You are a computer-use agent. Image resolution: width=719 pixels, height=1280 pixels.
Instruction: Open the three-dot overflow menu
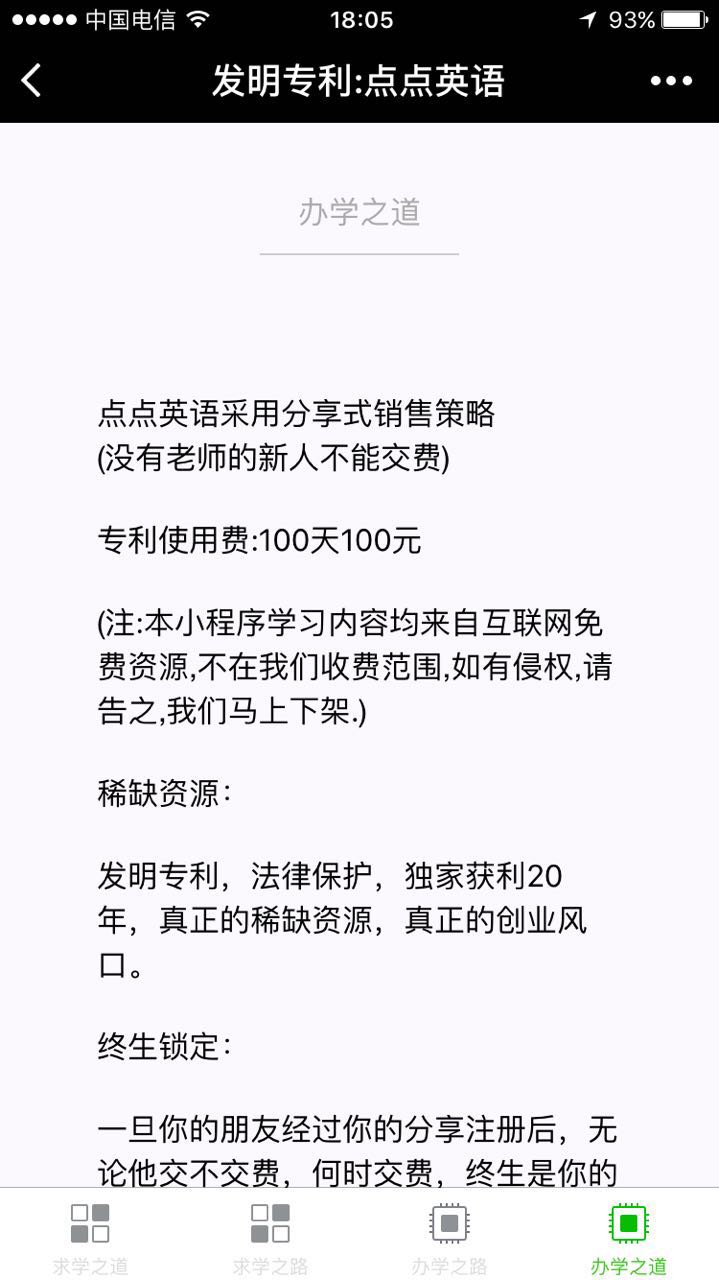coord(671,81)
